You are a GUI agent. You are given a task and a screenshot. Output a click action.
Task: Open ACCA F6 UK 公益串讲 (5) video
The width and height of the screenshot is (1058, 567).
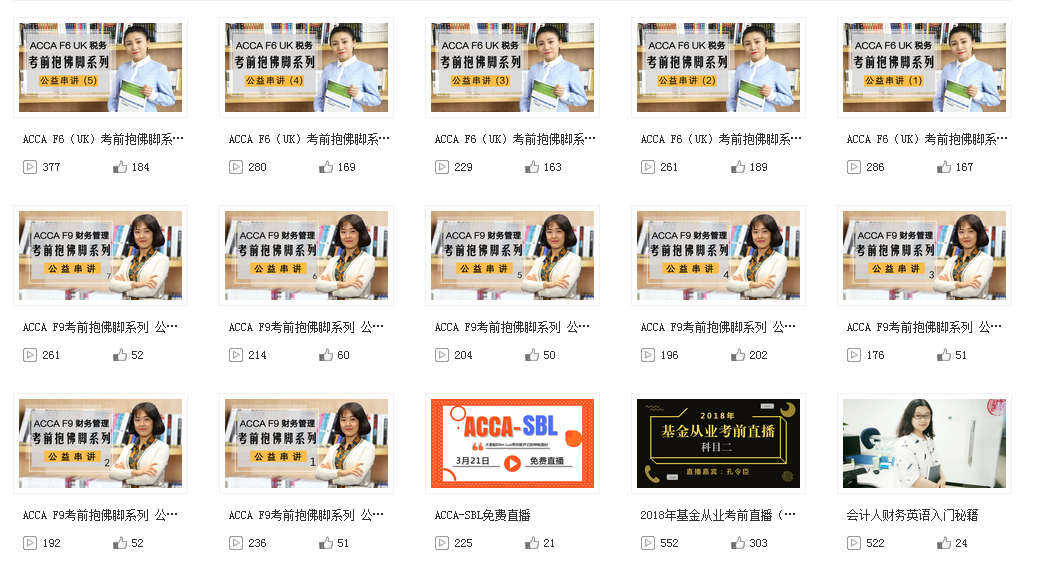point(100,67)
